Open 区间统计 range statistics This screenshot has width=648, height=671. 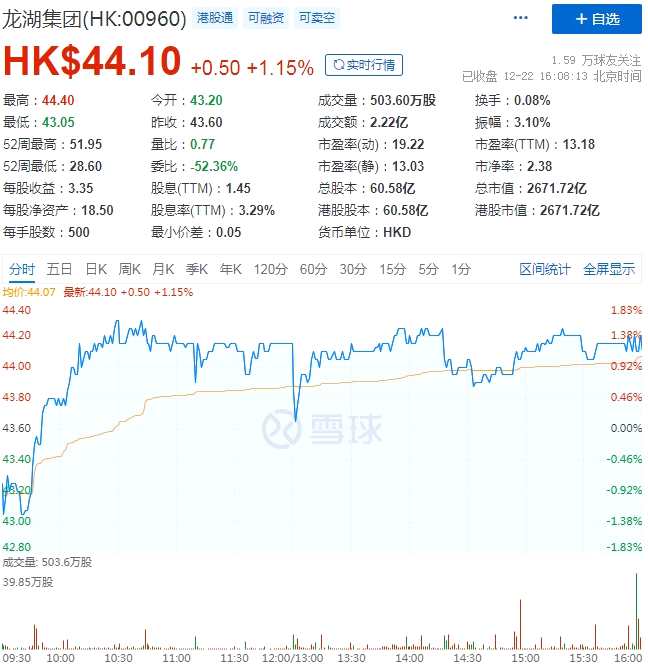pyautogui.click(x=545, y=269)
